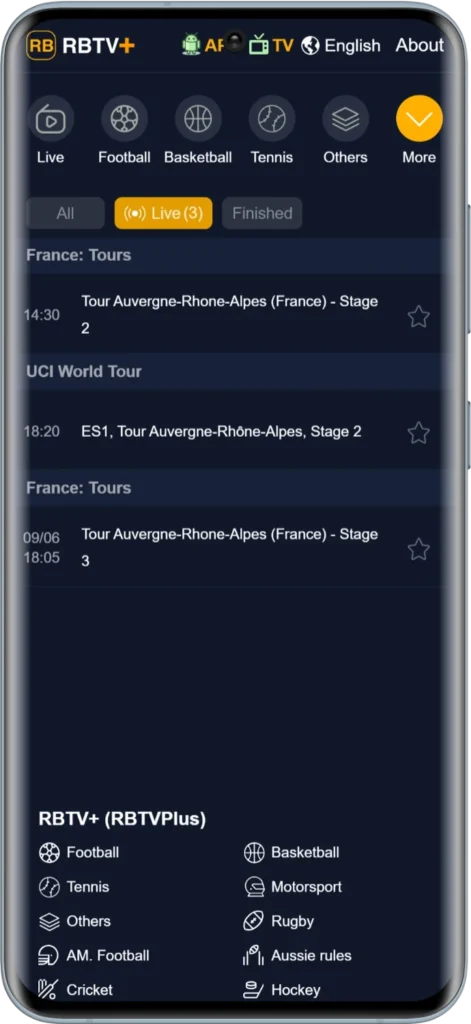Select the Basketball category icon
Viewport: 471px width, 1024px height.
tap(198, 119)
